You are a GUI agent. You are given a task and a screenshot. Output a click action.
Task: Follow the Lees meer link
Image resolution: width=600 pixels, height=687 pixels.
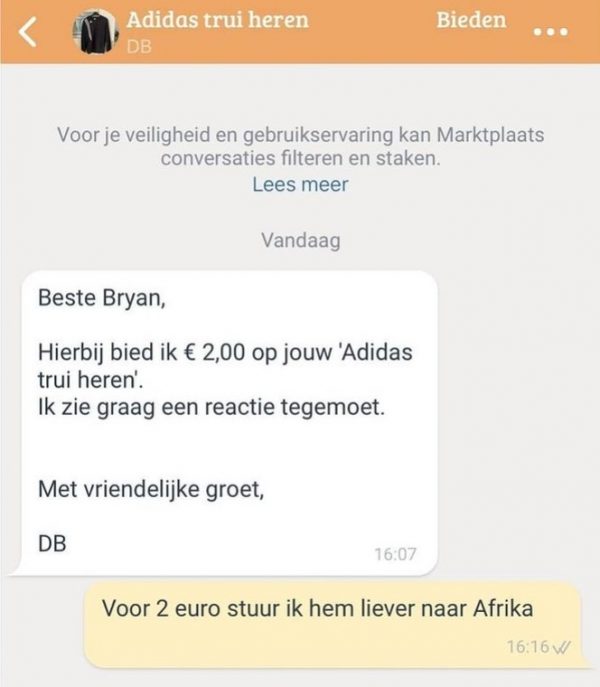click(x=300, y=185)
